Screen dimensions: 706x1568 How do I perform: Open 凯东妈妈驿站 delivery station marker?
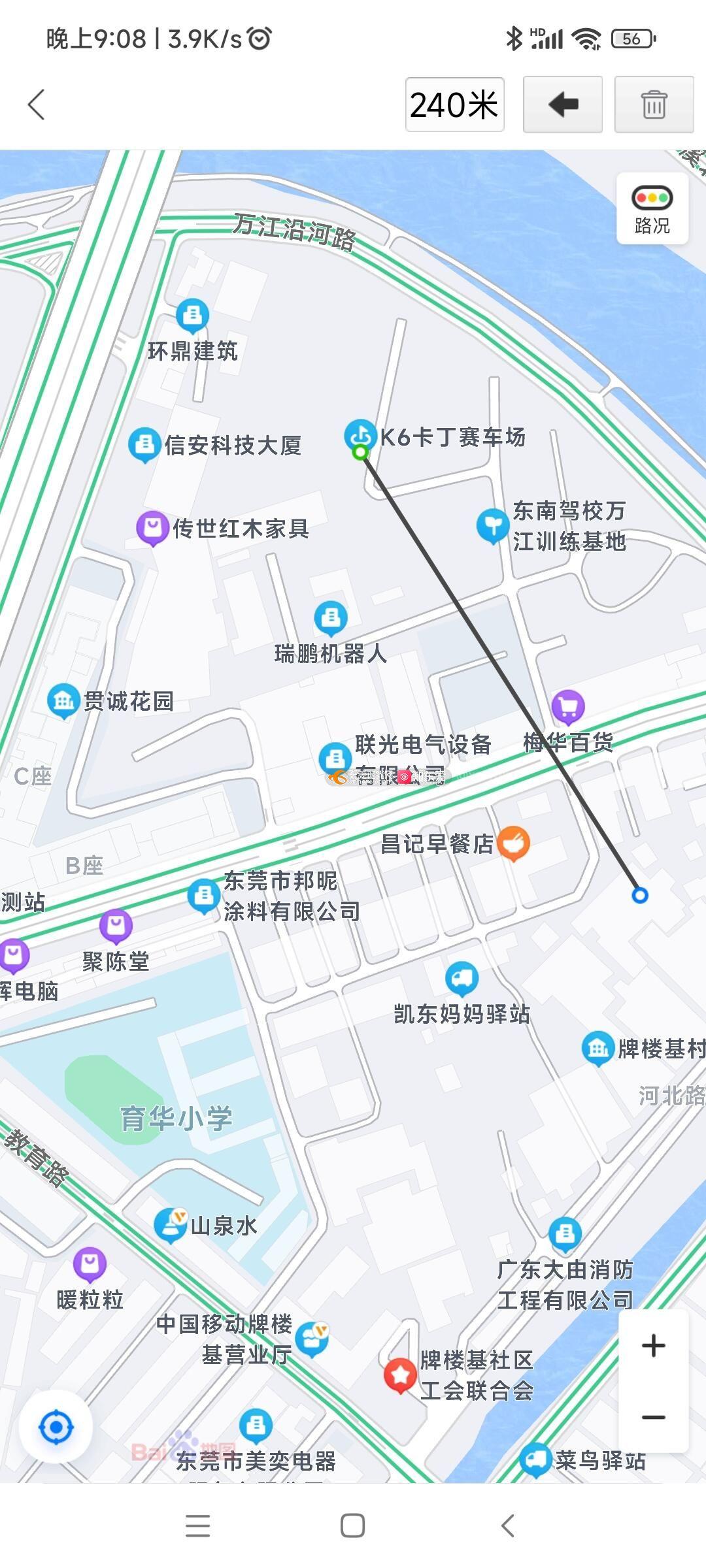[462, 978]
